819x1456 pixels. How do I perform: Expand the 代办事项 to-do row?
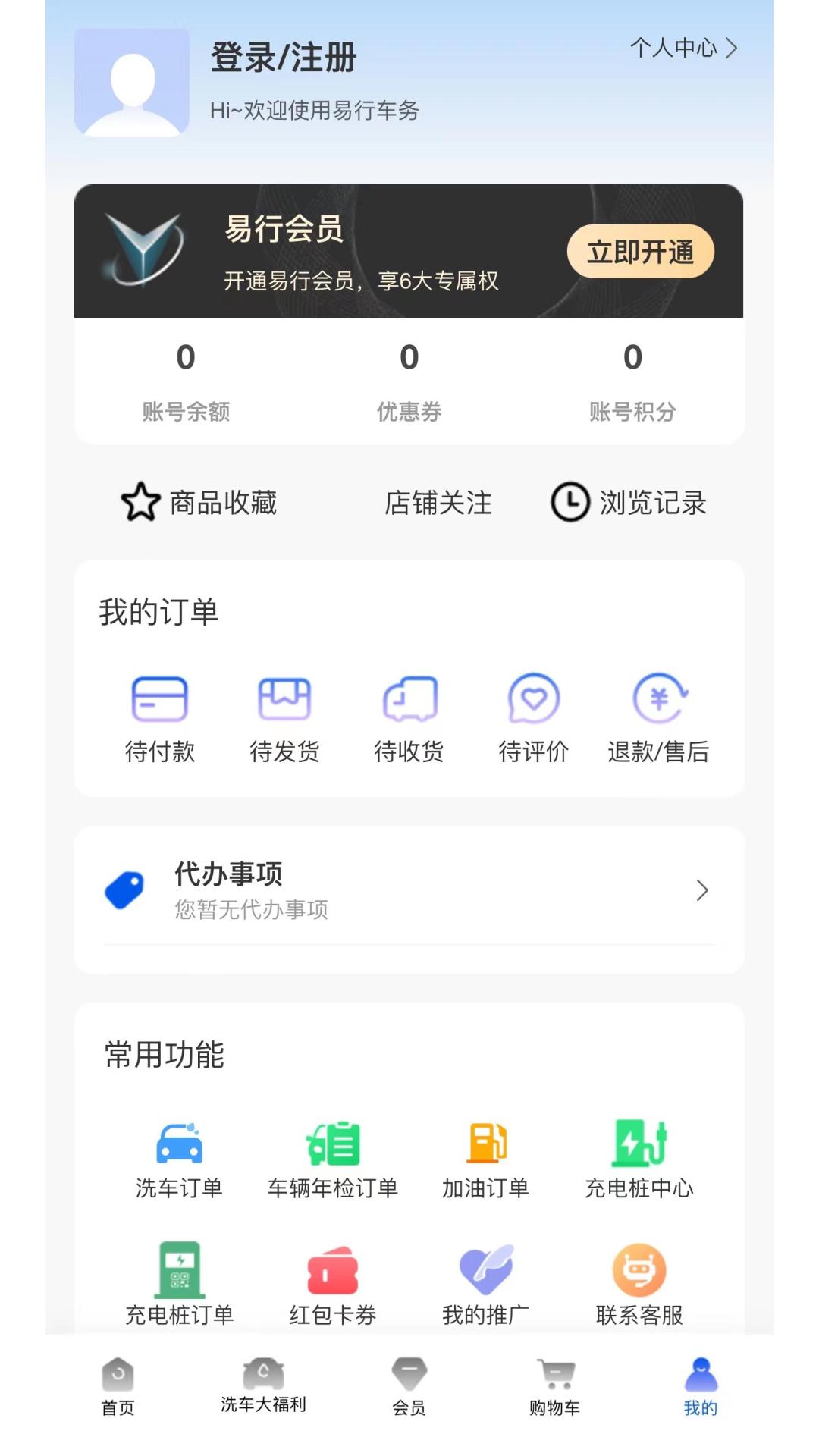(409, 890)
